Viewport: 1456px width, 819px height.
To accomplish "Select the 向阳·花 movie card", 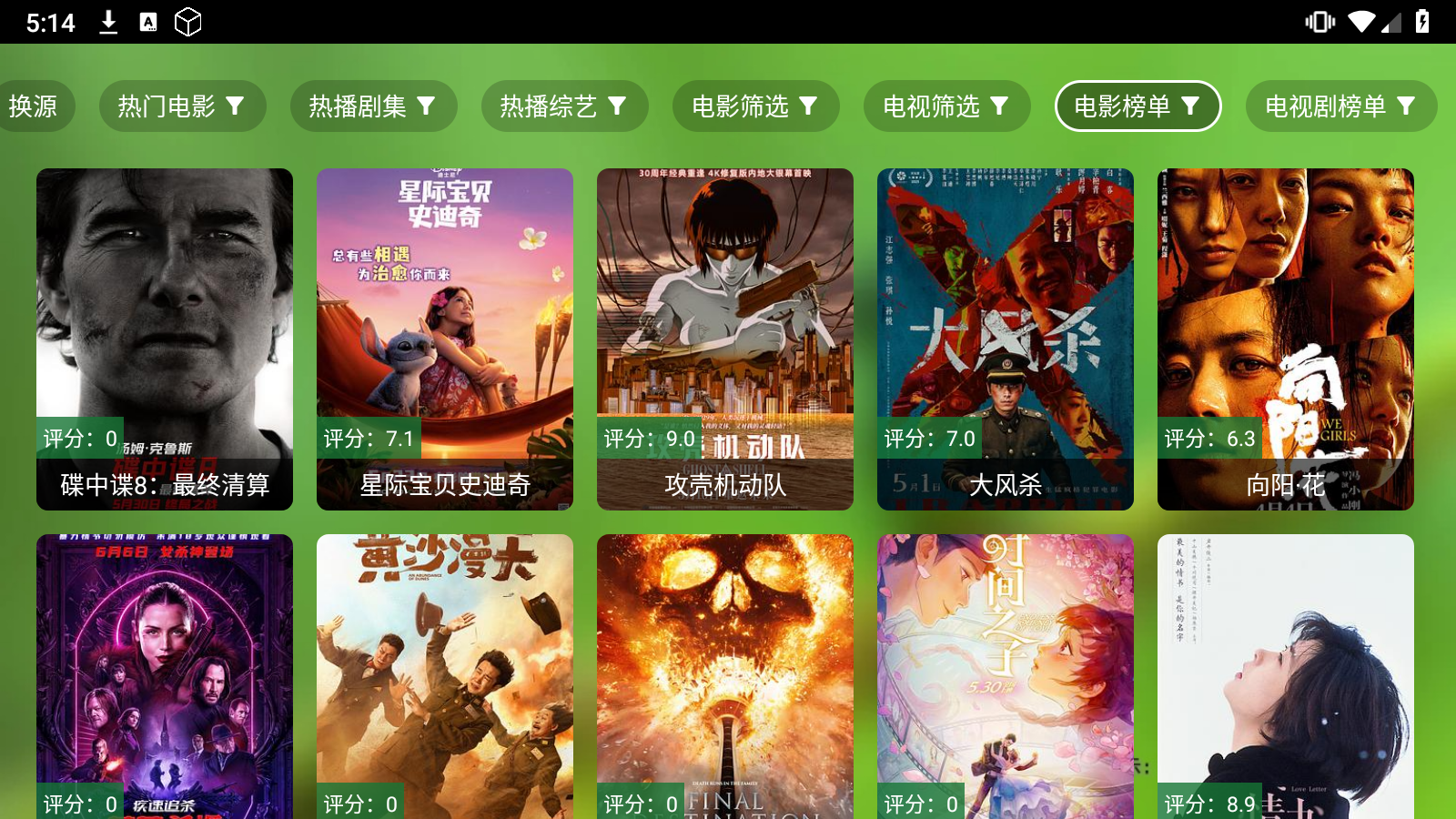I will tap(1286, 339).
